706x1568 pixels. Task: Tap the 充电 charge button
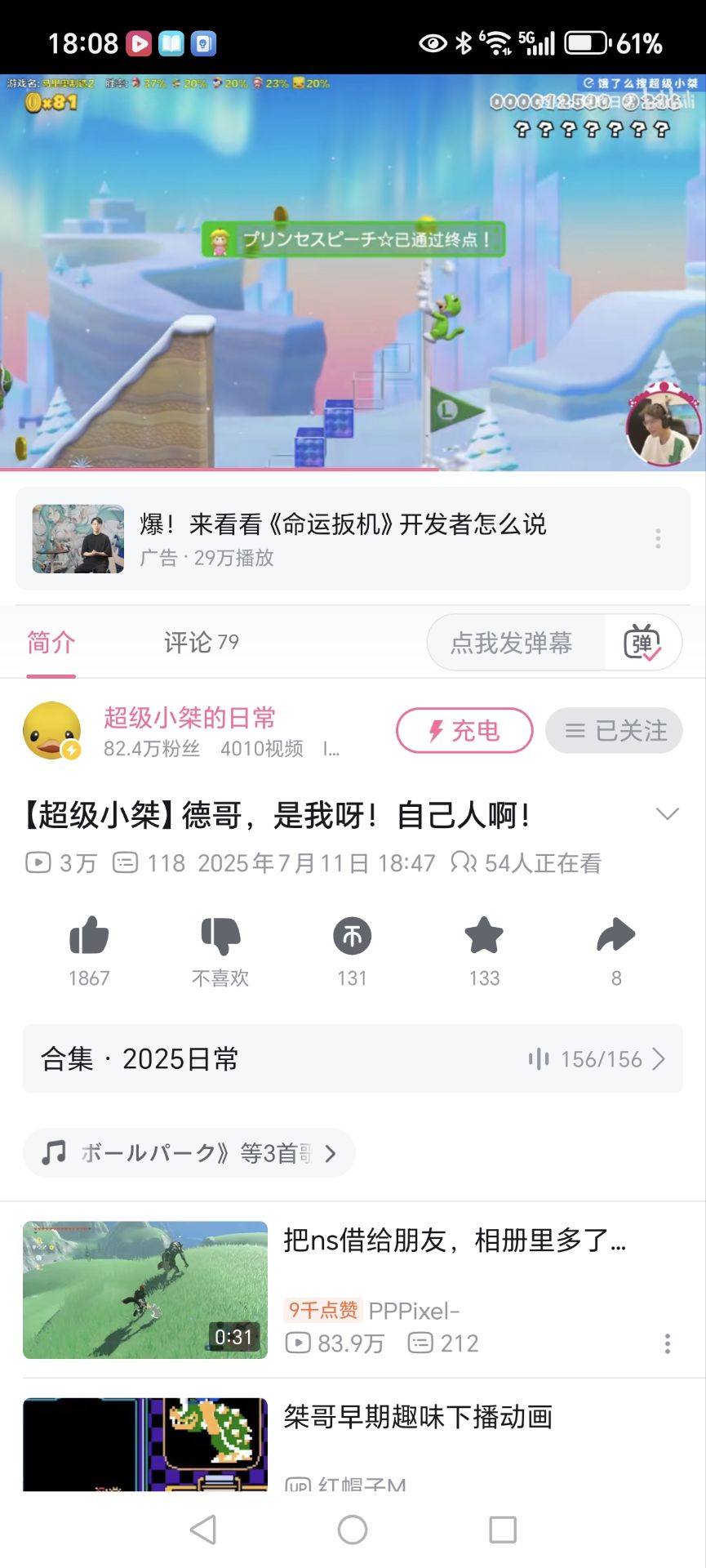(x=464, y=730)
